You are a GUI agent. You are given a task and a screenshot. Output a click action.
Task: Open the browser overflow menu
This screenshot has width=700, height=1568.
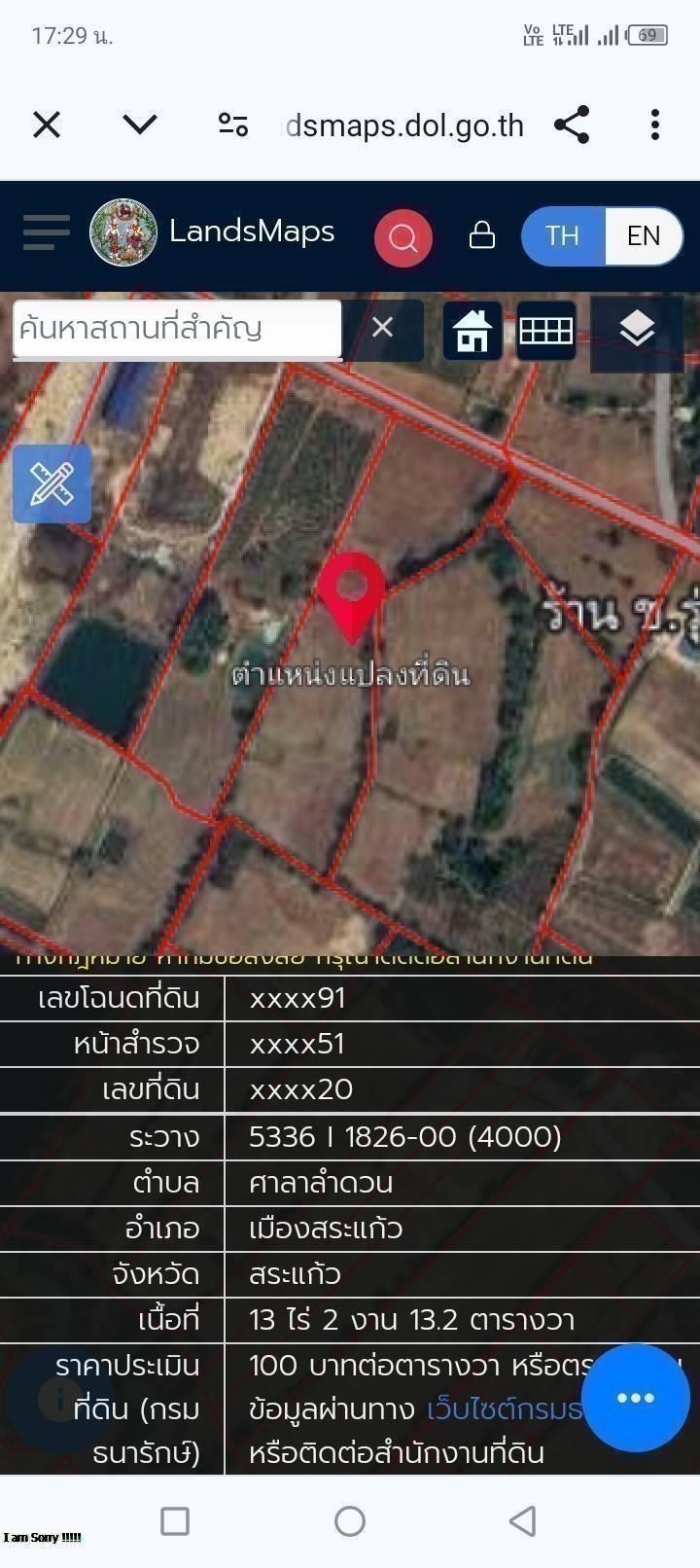[x=655, y=125]
